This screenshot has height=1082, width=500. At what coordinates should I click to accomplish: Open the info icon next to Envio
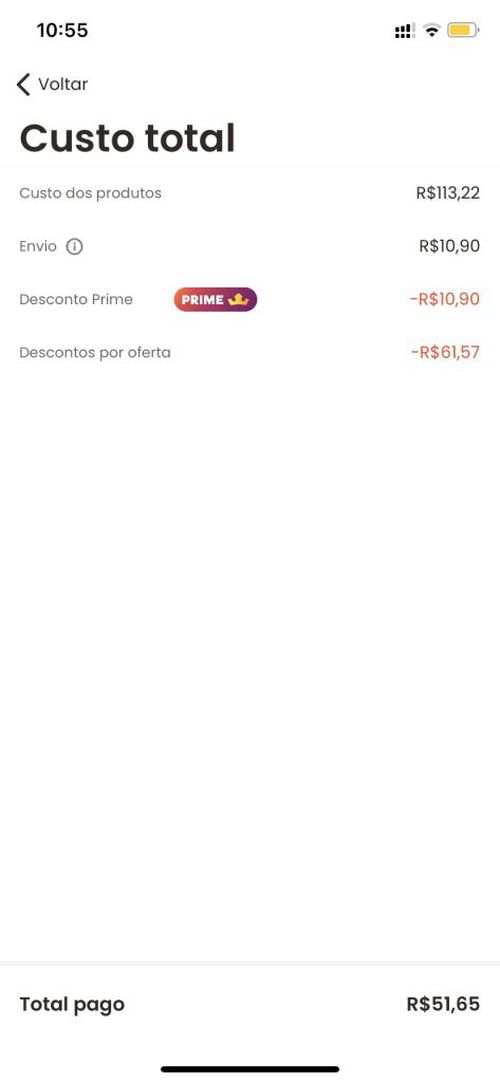(x=74, y=246)
